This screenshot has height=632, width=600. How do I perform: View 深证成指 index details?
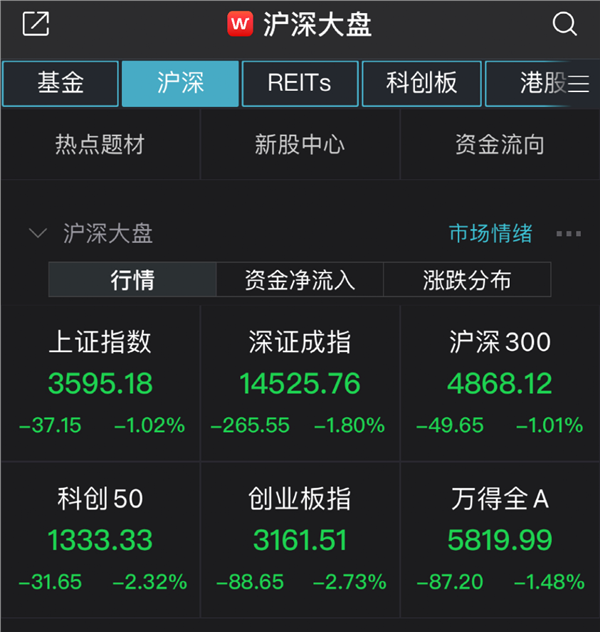300,382
